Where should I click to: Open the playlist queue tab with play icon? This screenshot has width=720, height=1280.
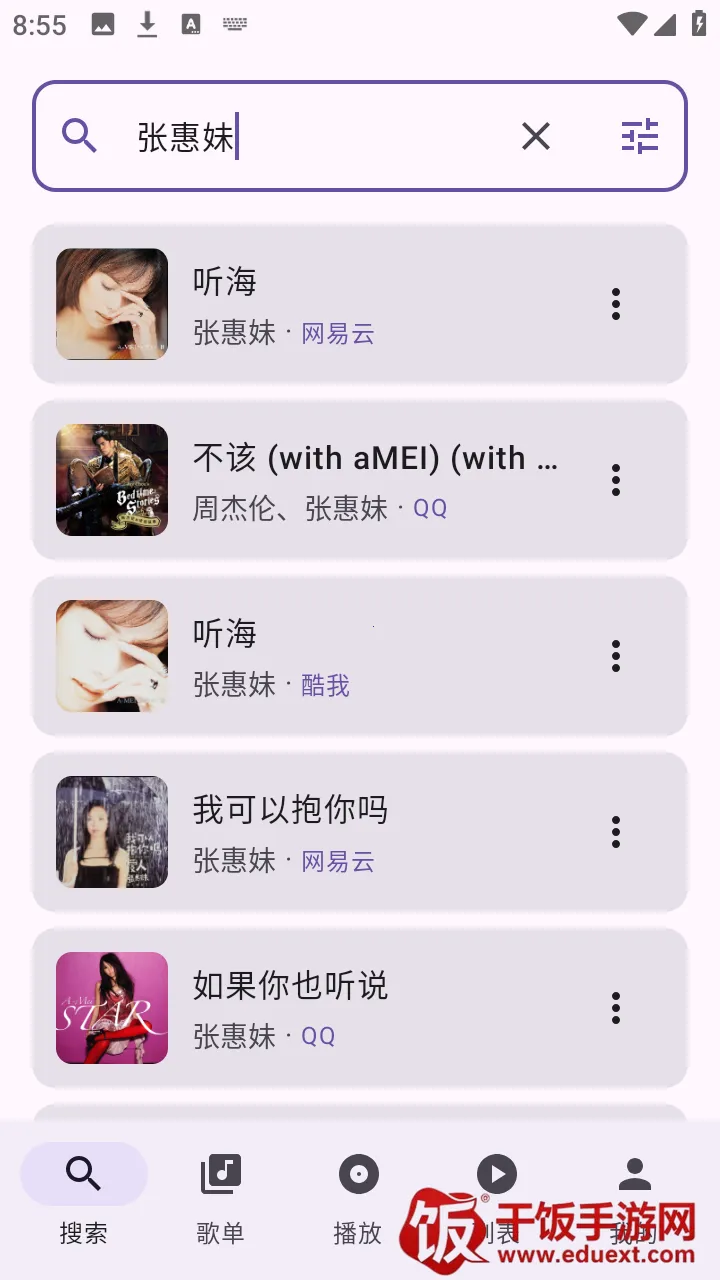point(496,1176)
